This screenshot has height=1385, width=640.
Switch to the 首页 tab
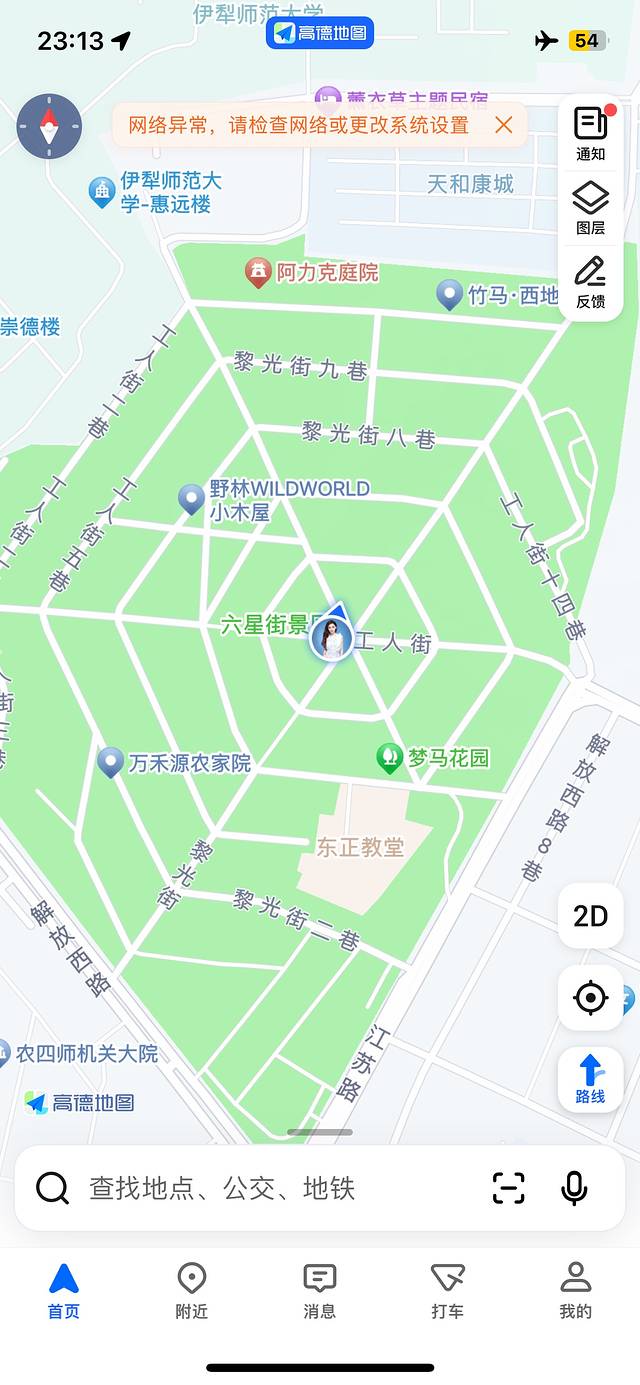tap(64, 1291)
